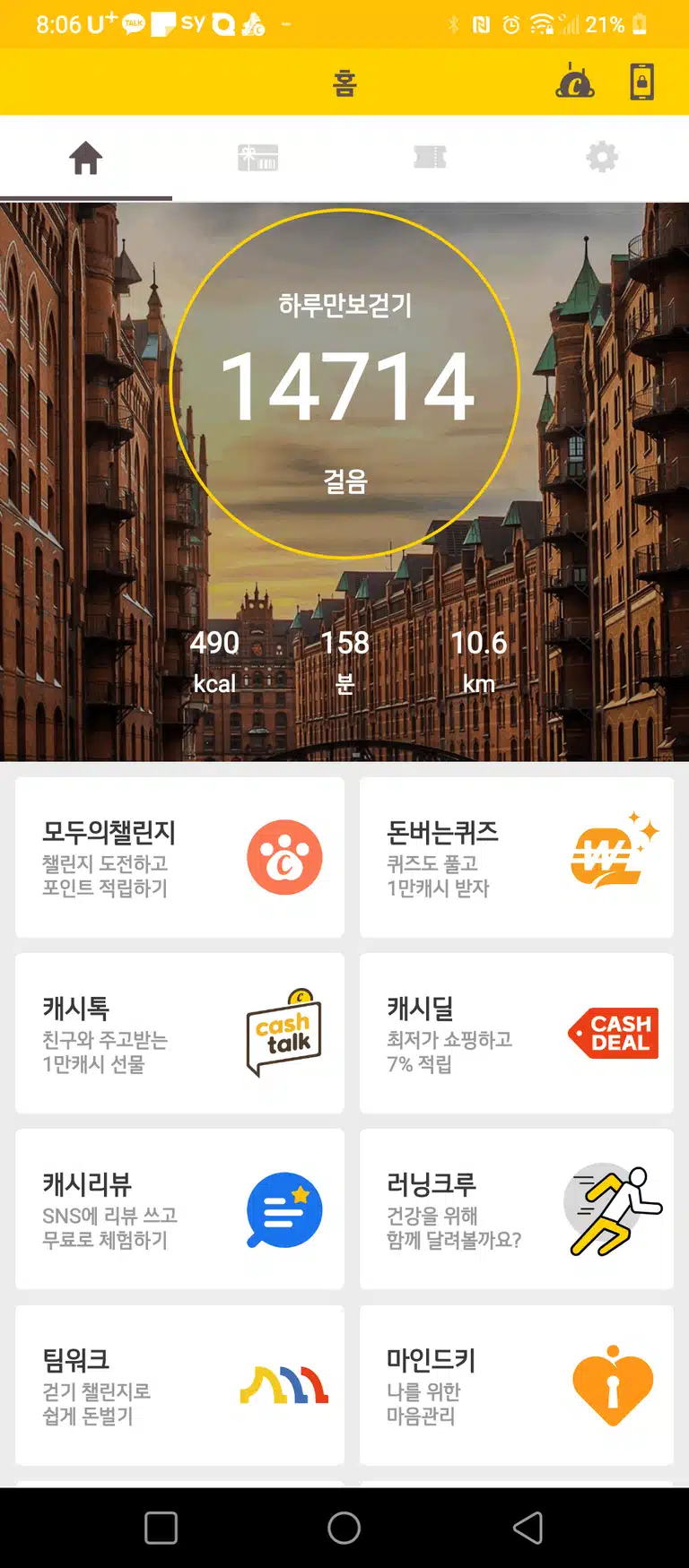689x1568 pixels.
Task: Switch to the settings gear tab
Action: click(602, 158)
